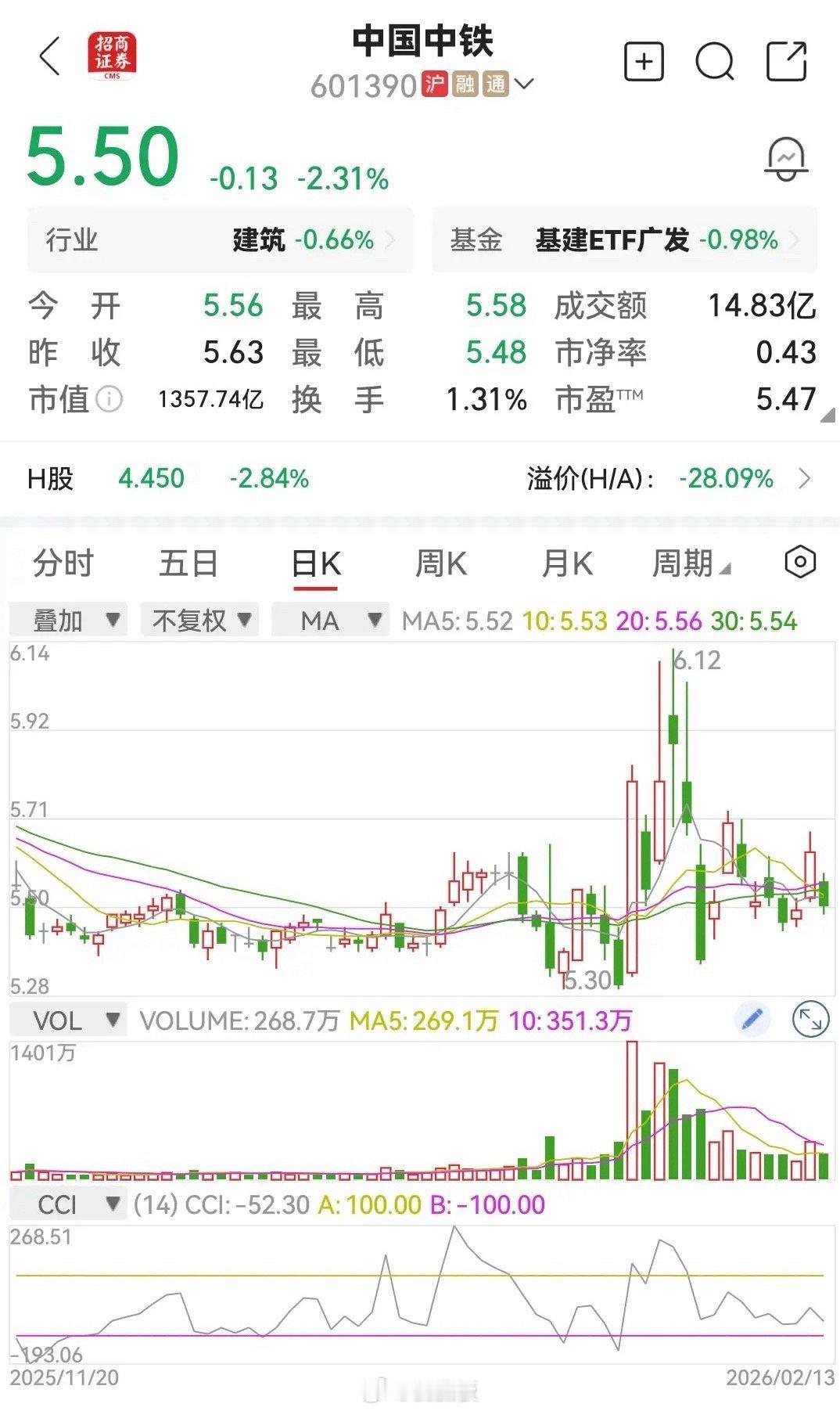Viewport: 840px width, 1411px height.
Task: Open the 叠加 overlay dropdown
Action: tap(69, 620)
